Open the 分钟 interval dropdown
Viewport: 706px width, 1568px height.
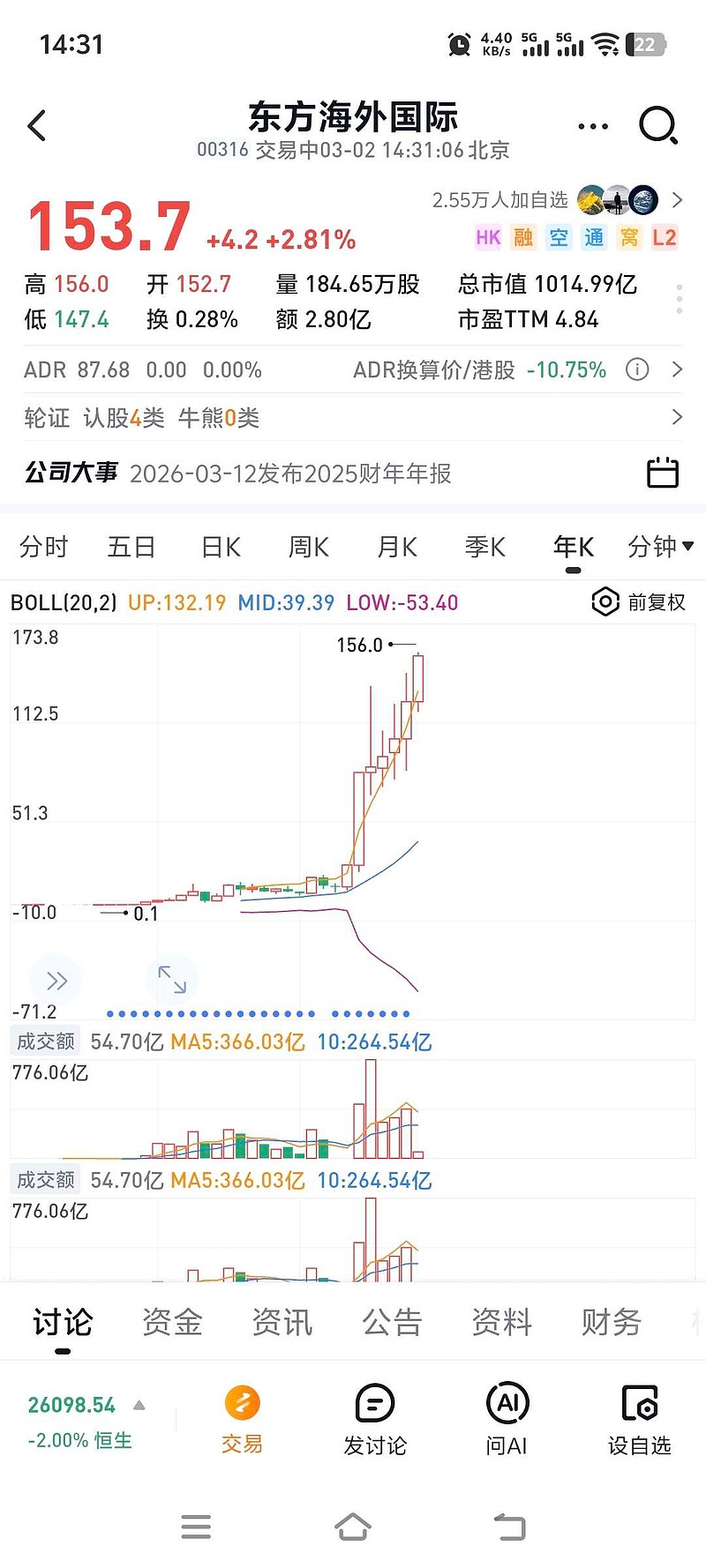click(660, 547)
